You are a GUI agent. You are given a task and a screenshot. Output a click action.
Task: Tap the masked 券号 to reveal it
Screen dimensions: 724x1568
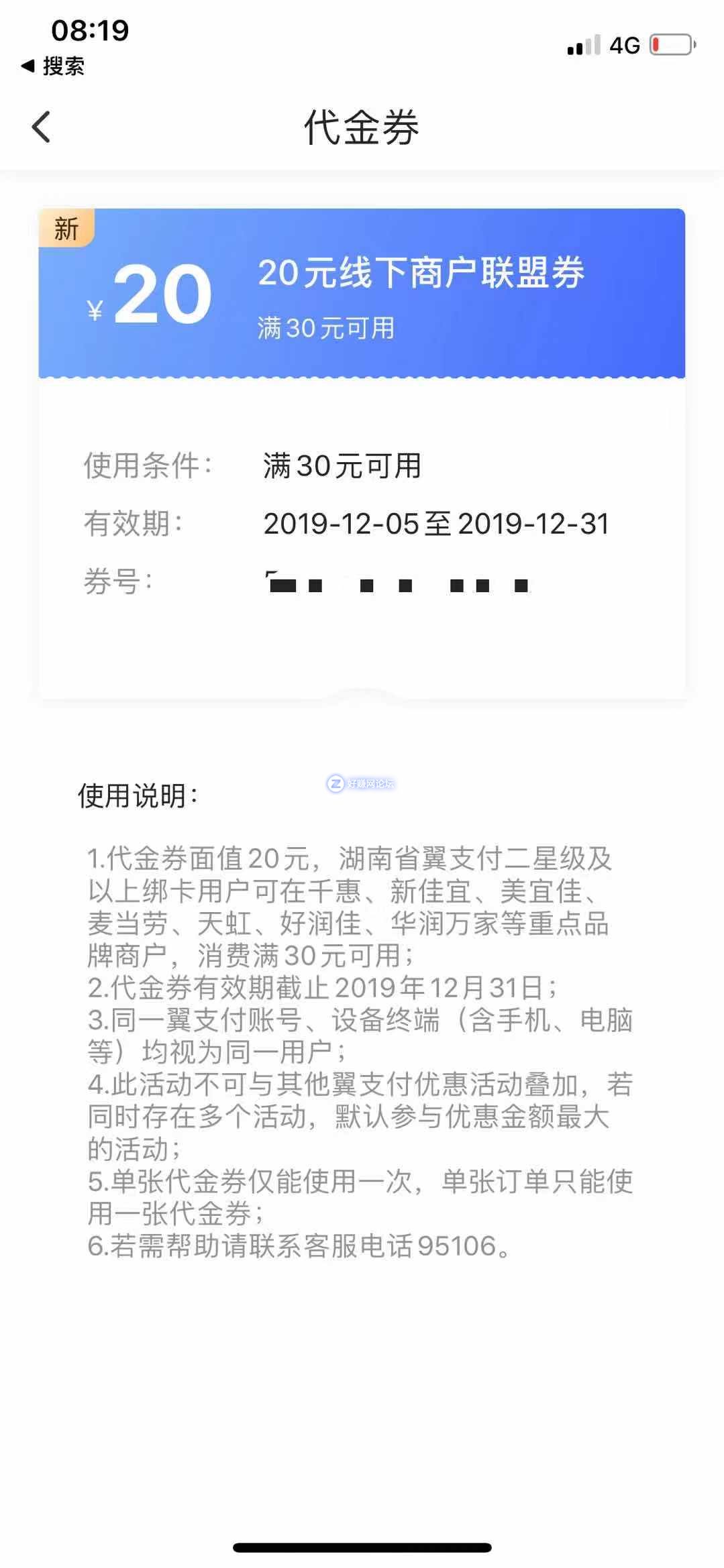point(396,583)
